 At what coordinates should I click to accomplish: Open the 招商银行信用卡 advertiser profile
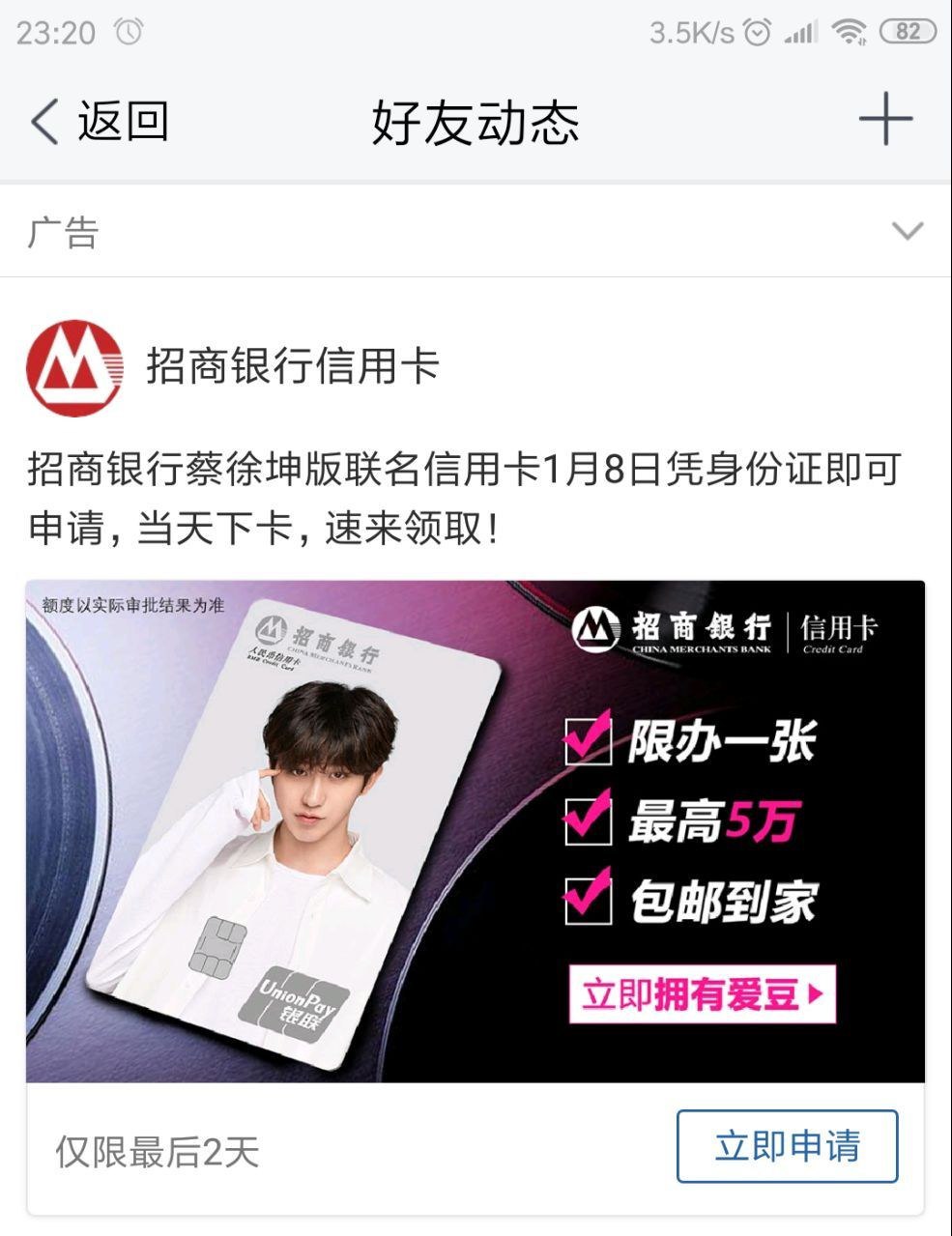click(291, 367)
